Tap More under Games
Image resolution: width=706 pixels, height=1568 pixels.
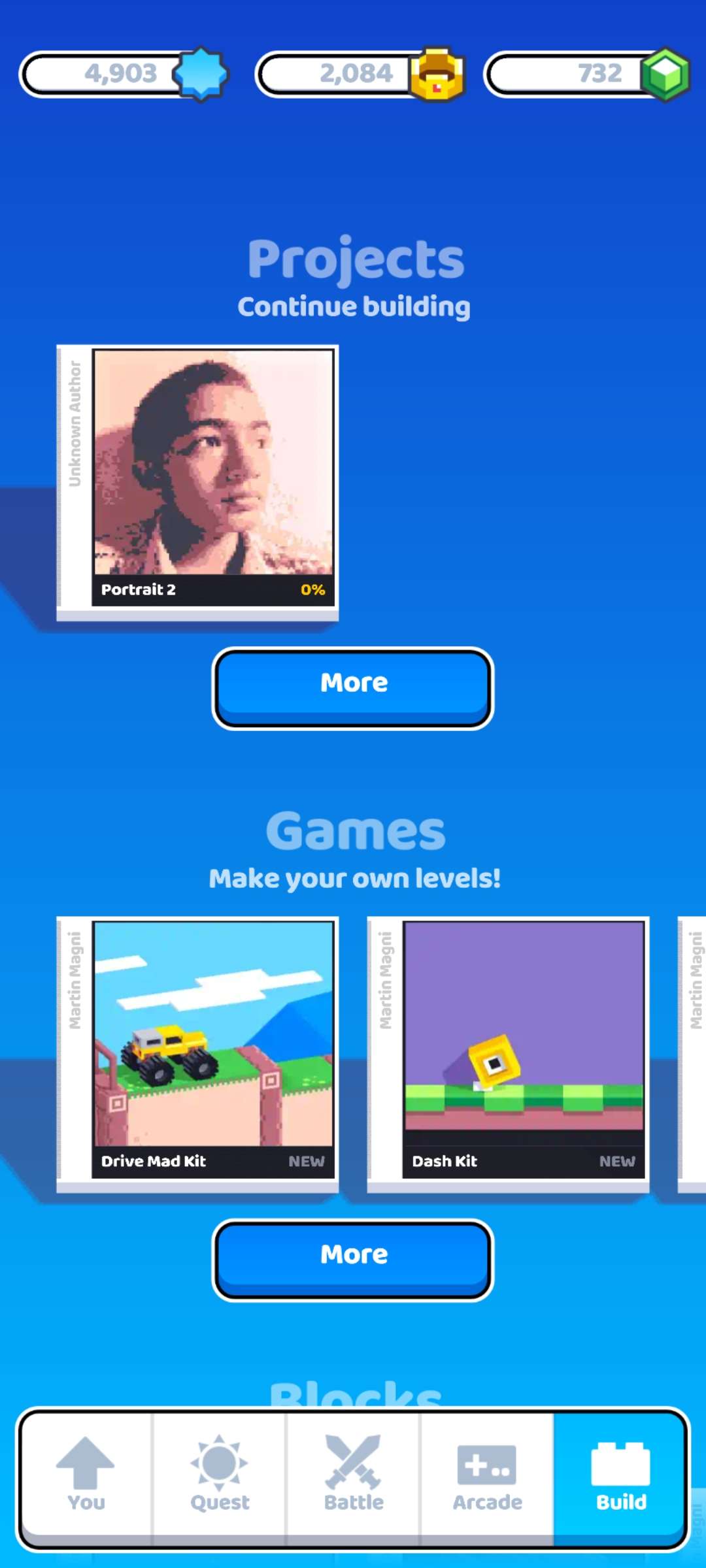pyautogui.click(x=353, y=1260)
